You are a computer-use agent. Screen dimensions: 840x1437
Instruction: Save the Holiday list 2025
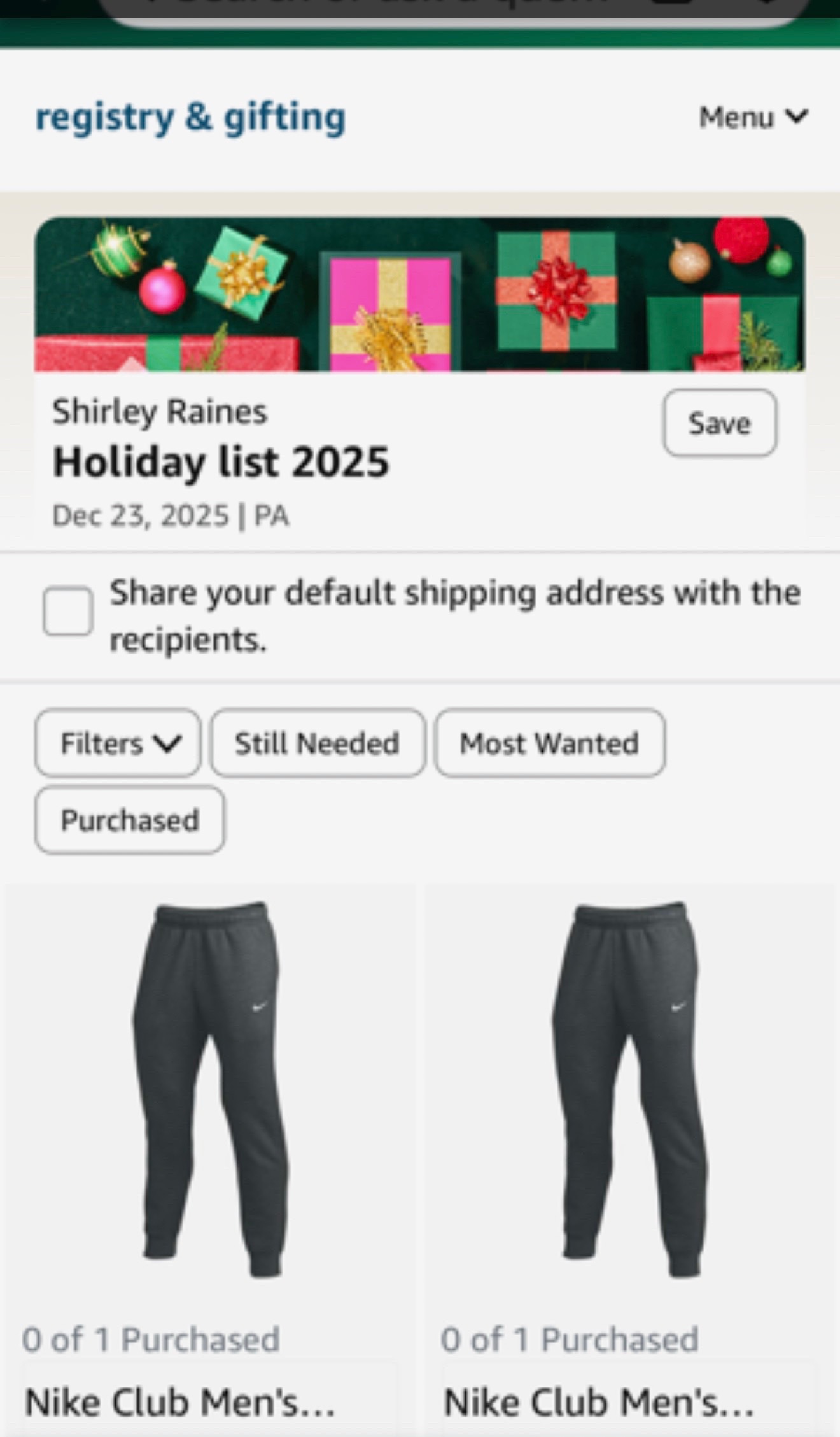[719, 423]
